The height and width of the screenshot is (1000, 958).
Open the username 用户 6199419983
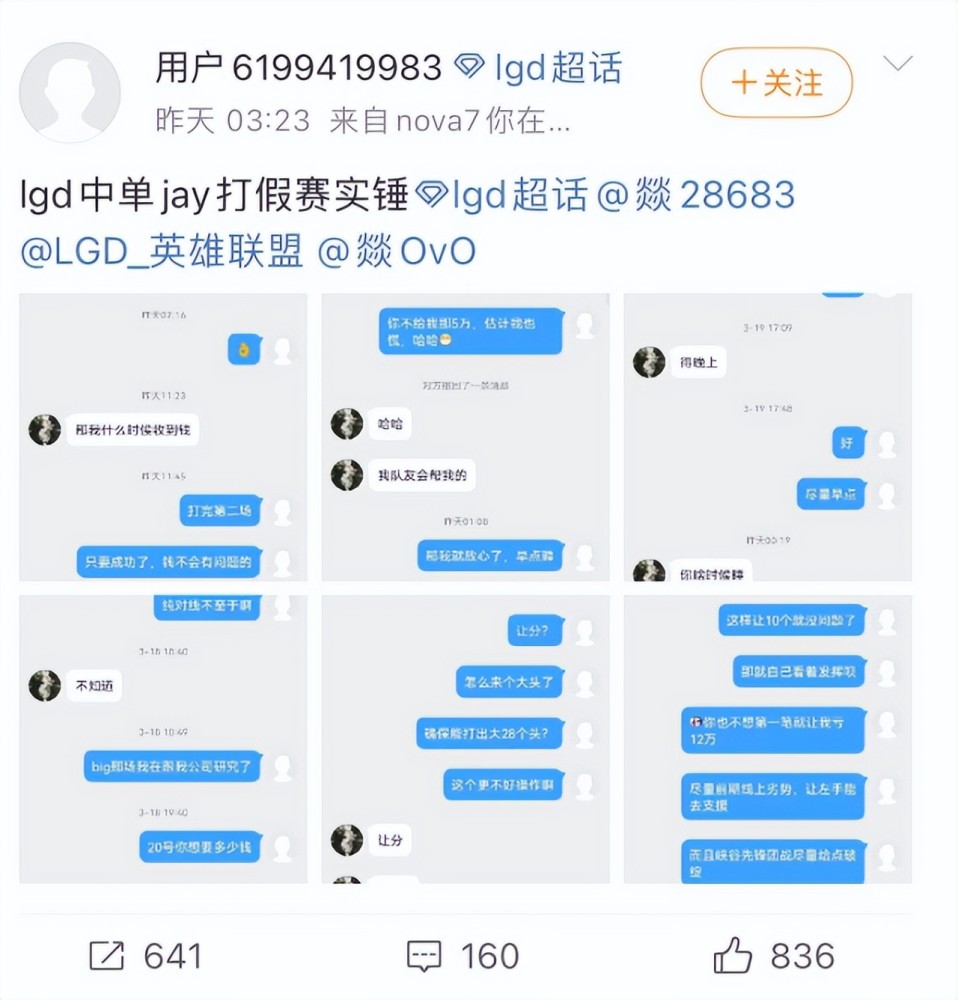(x=297, y=68)
